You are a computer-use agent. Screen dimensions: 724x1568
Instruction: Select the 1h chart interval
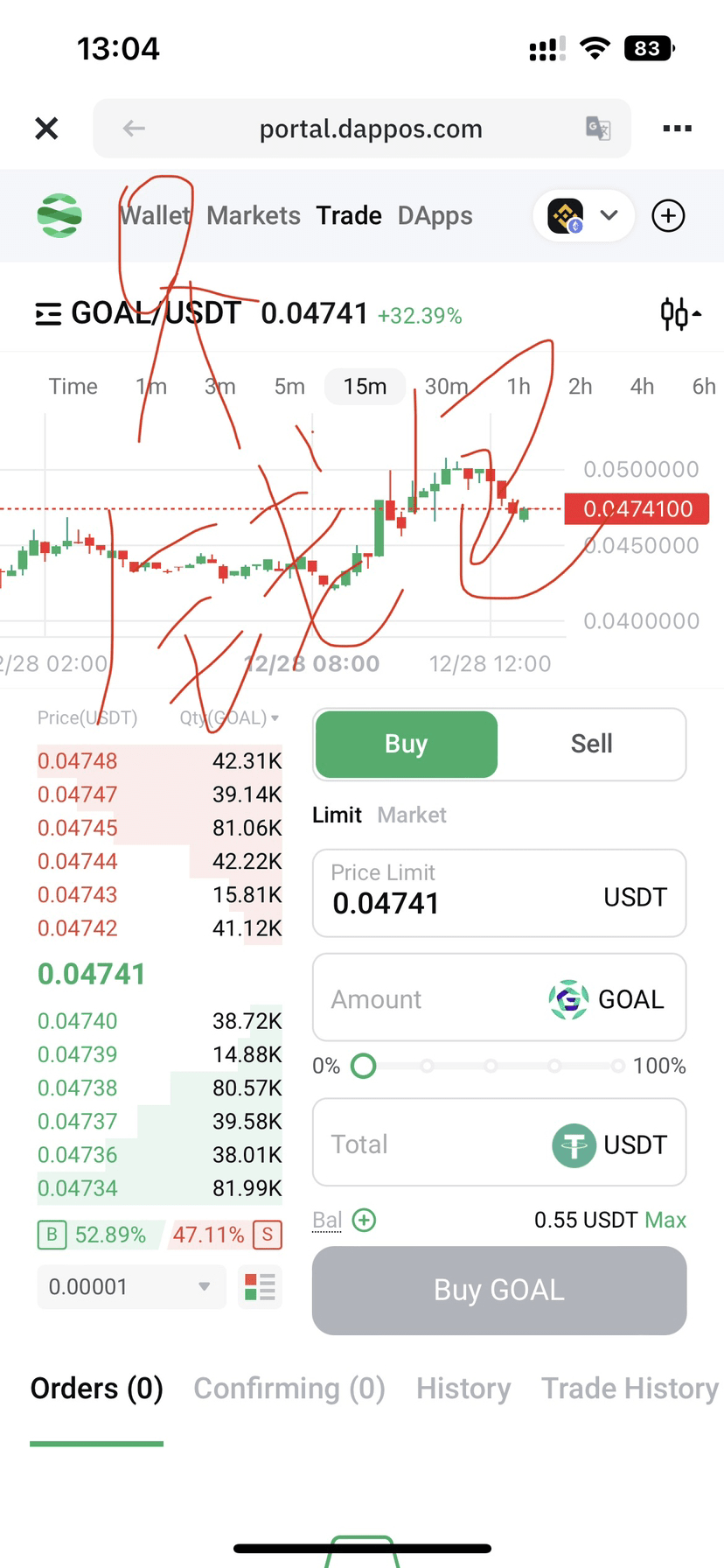click(519, 387)
